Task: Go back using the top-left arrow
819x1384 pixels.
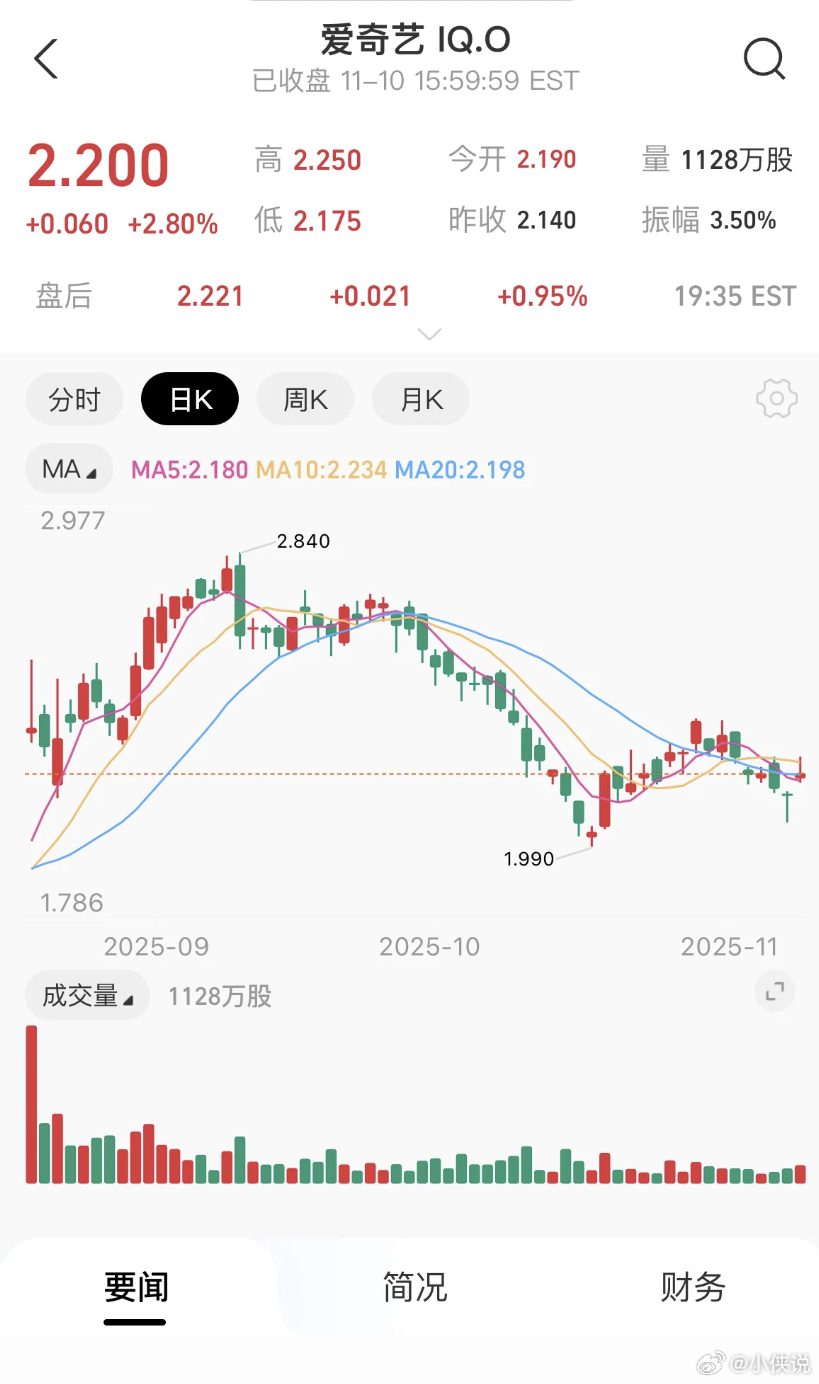Action: (x=46, y=59)
